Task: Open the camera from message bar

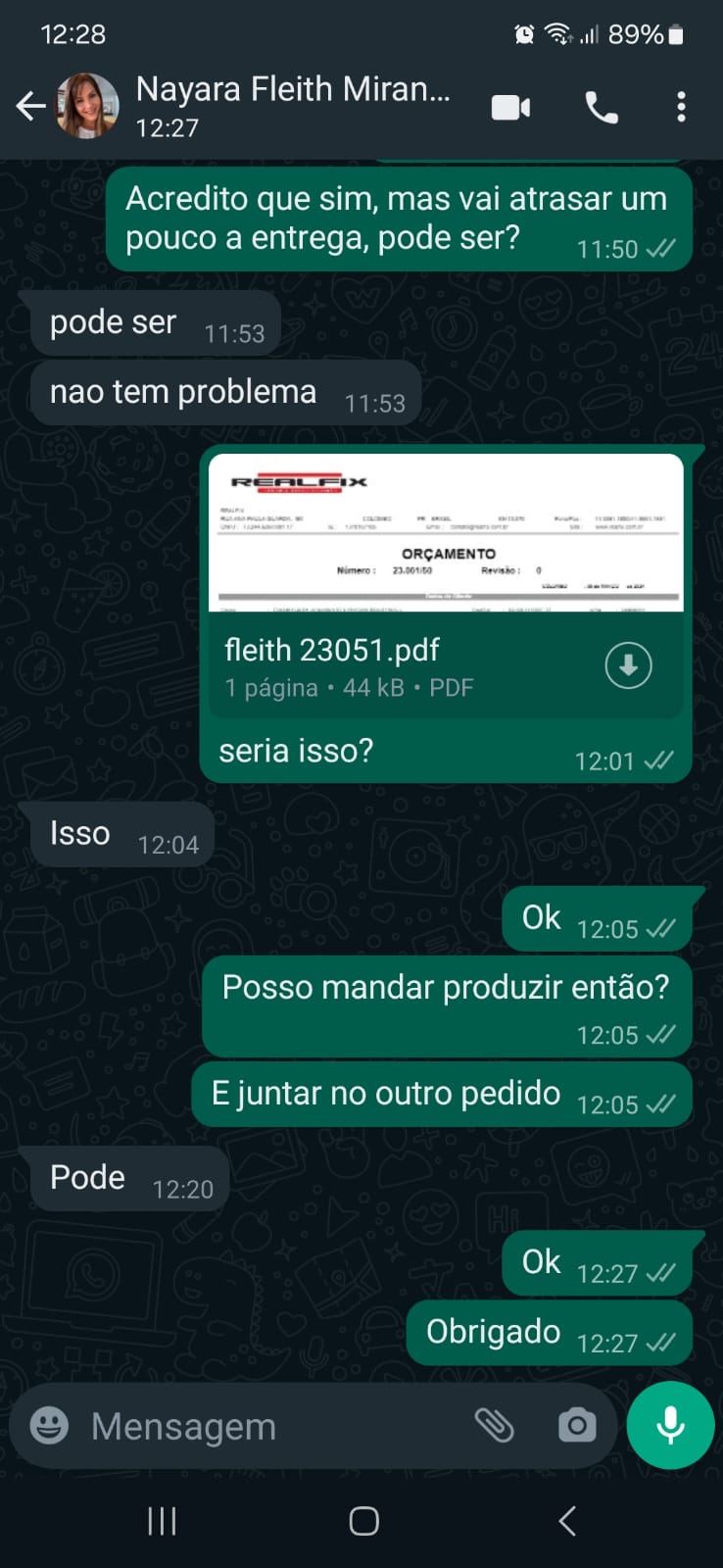Action: 576,1426
